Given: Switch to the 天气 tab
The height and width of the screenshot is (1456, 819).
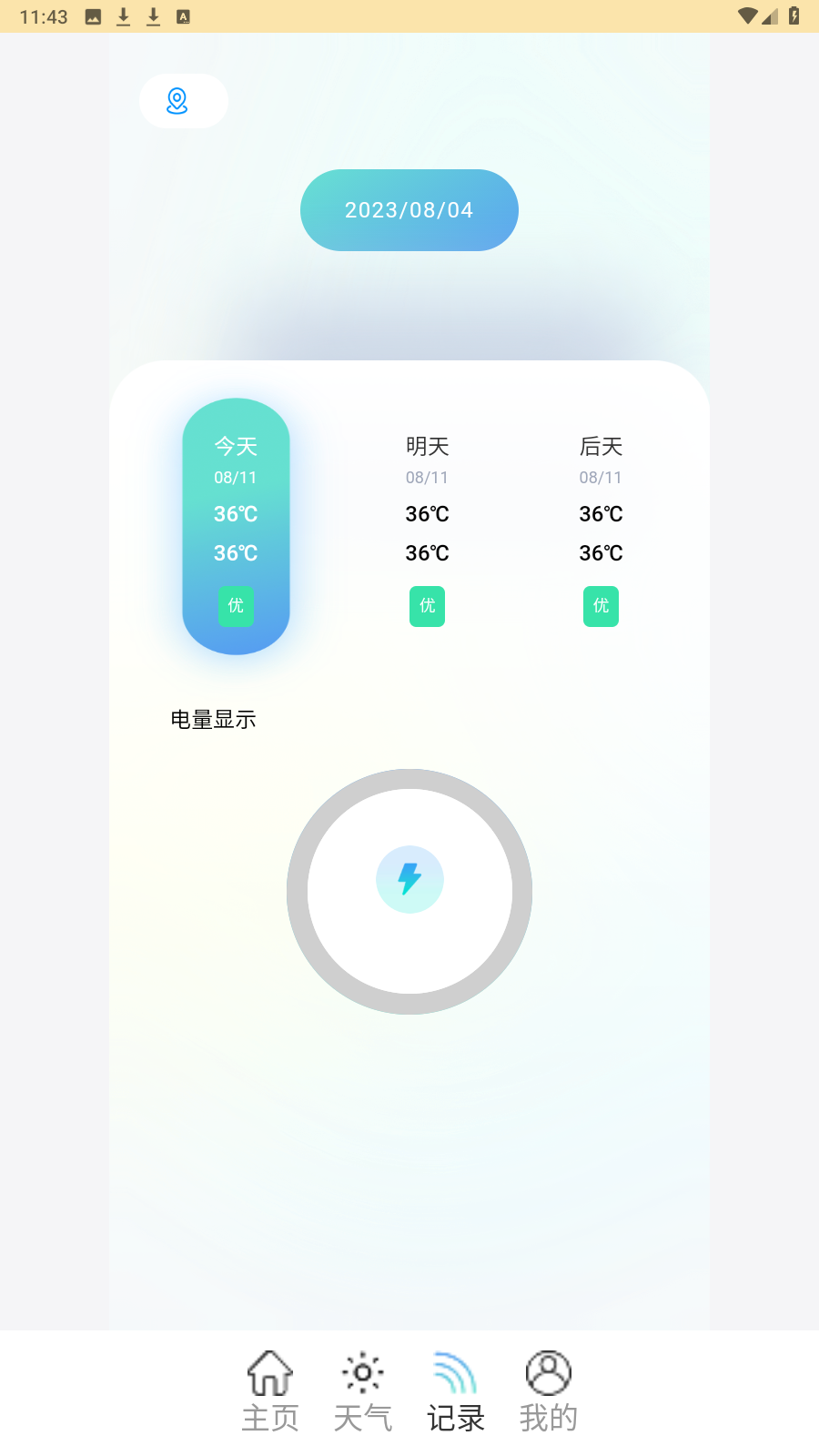Looking at the screenshot, I should pos(363,1390).
